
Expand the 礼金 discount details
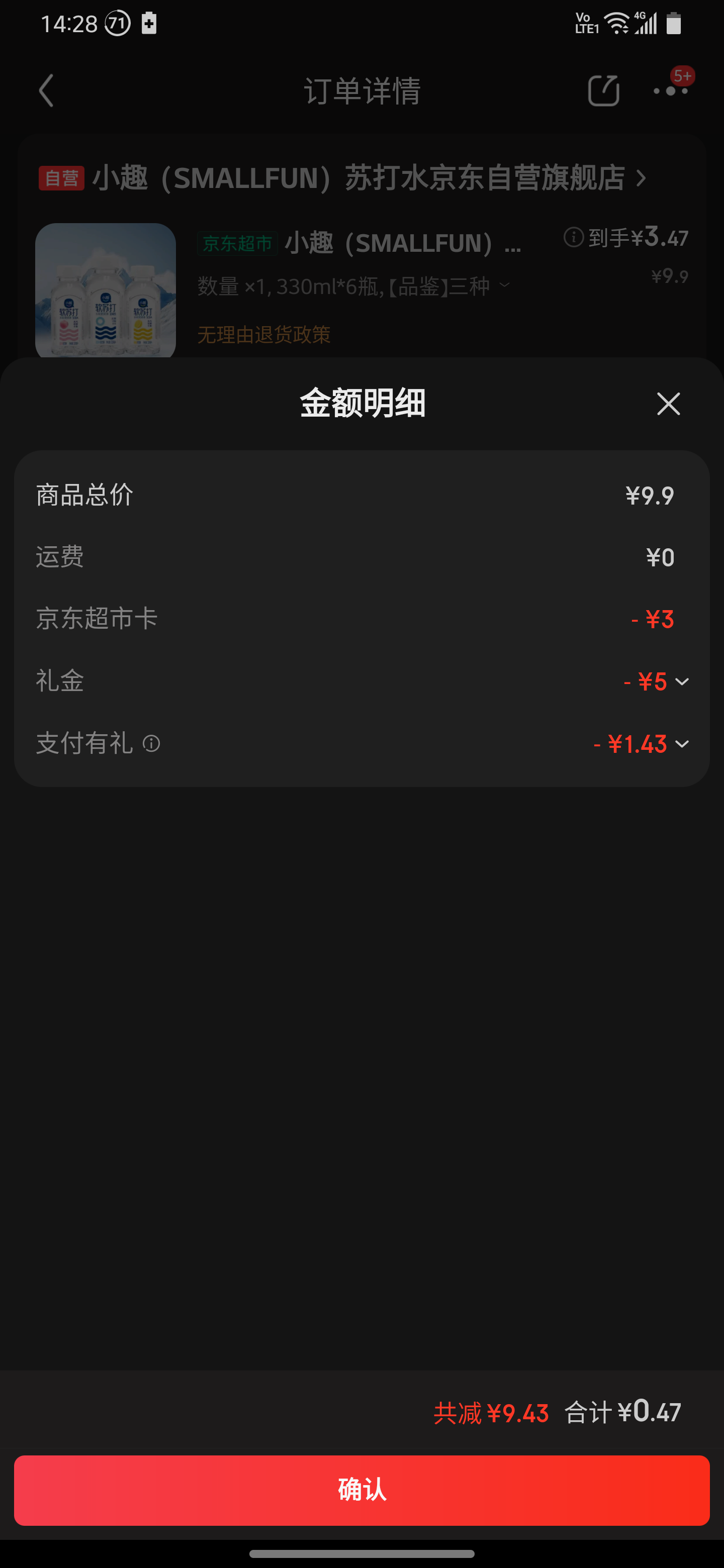click(x=682, y=681)
